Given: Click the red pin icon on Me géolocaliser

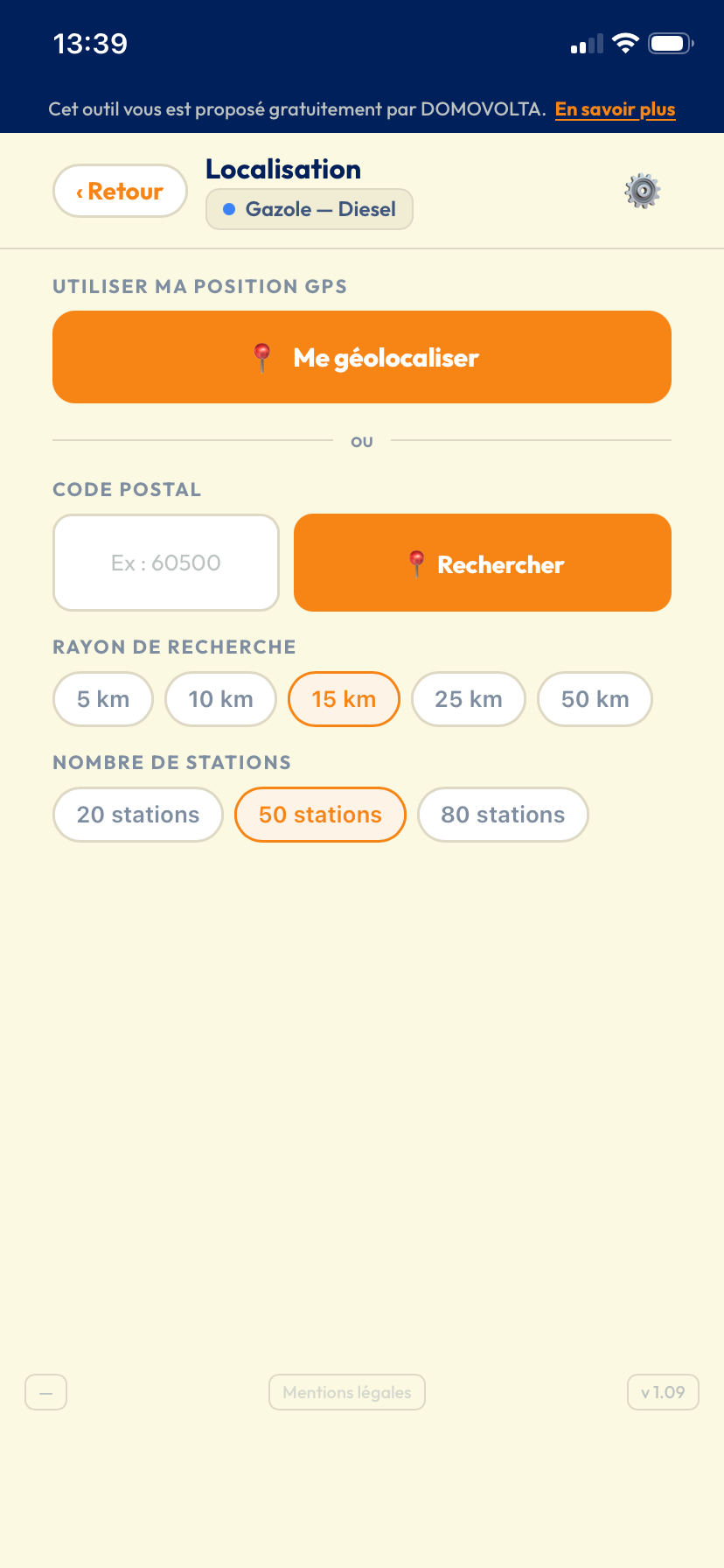Looking at the screenshot, I should (x=261, y=357).
